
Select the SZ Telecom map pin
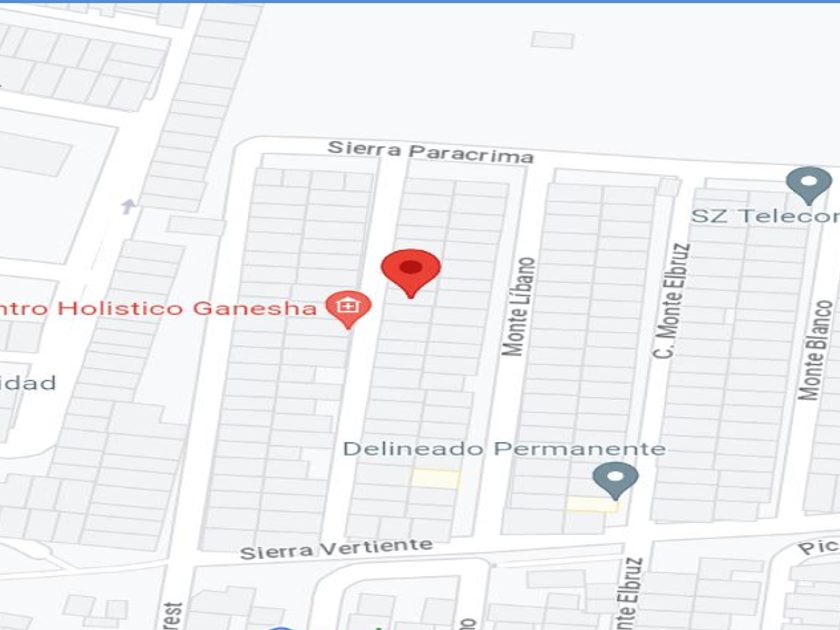pos(809,185)
